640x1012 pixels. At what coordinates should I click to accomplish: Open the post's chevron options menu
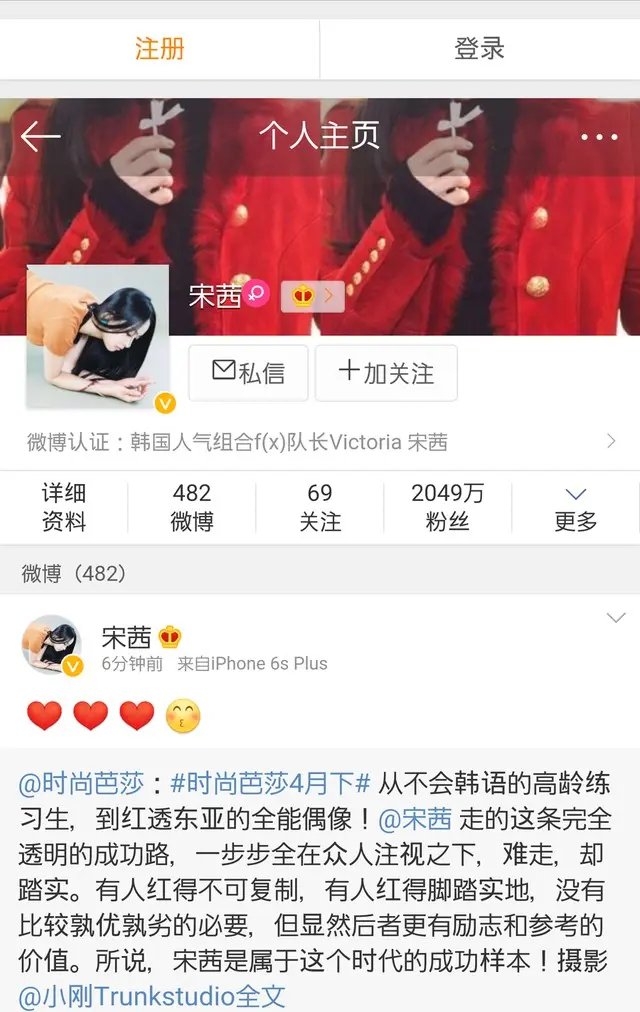616,619
